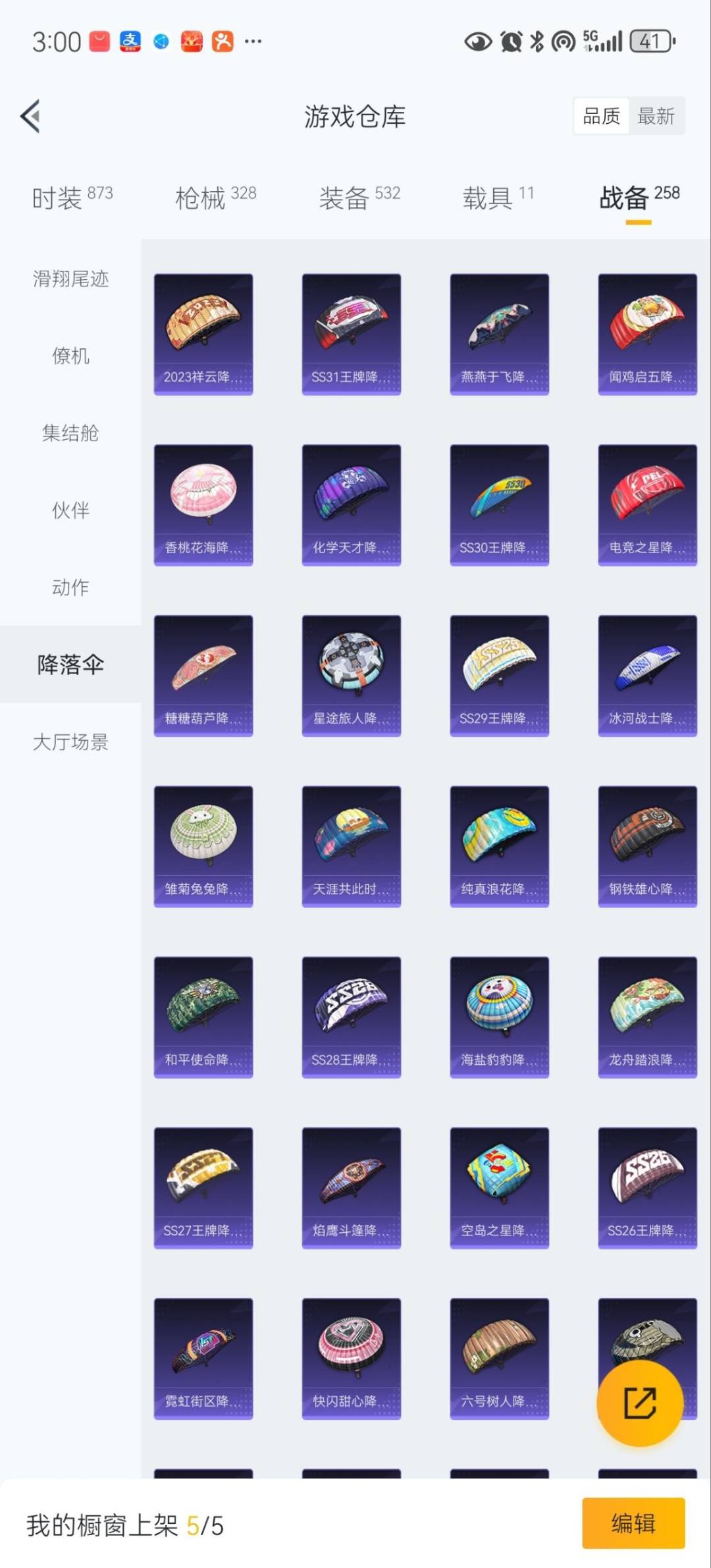Sort items by 最新

click(656, 117)
